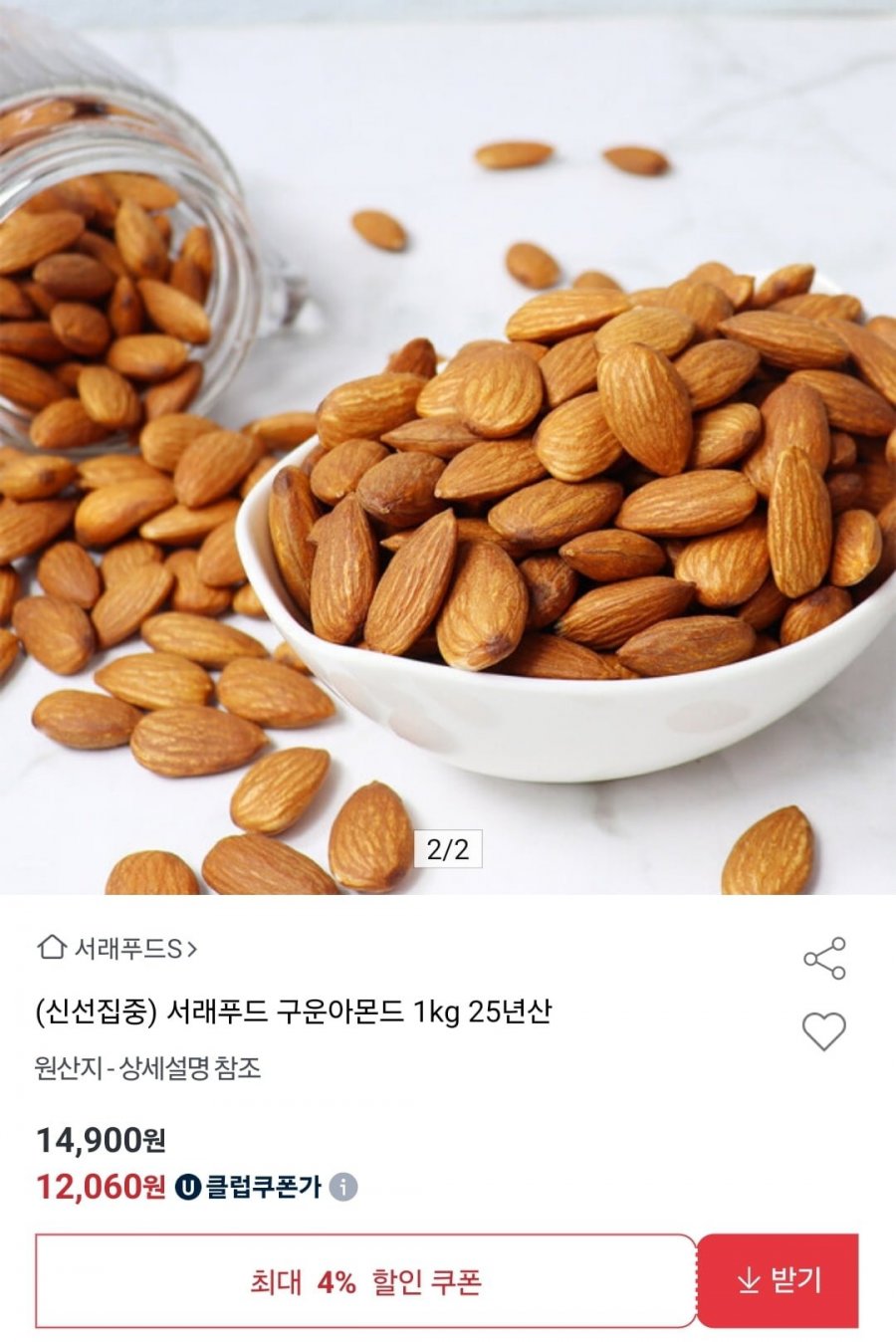This screenshot has width=896, height=1342.
Task: Tap 받기 to download the coupon
Action: pyautogui.click(x=779, y=1280)
